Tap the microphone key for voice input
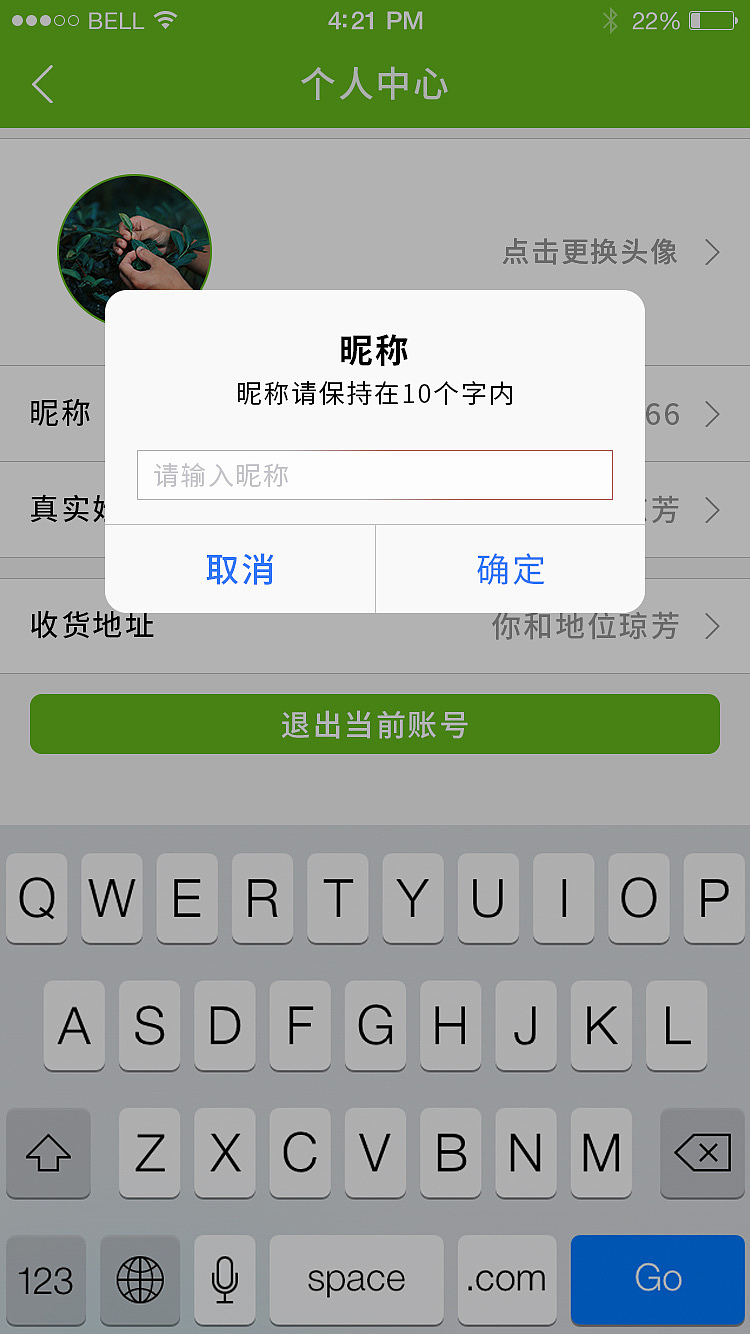 tap(222, 1280)
